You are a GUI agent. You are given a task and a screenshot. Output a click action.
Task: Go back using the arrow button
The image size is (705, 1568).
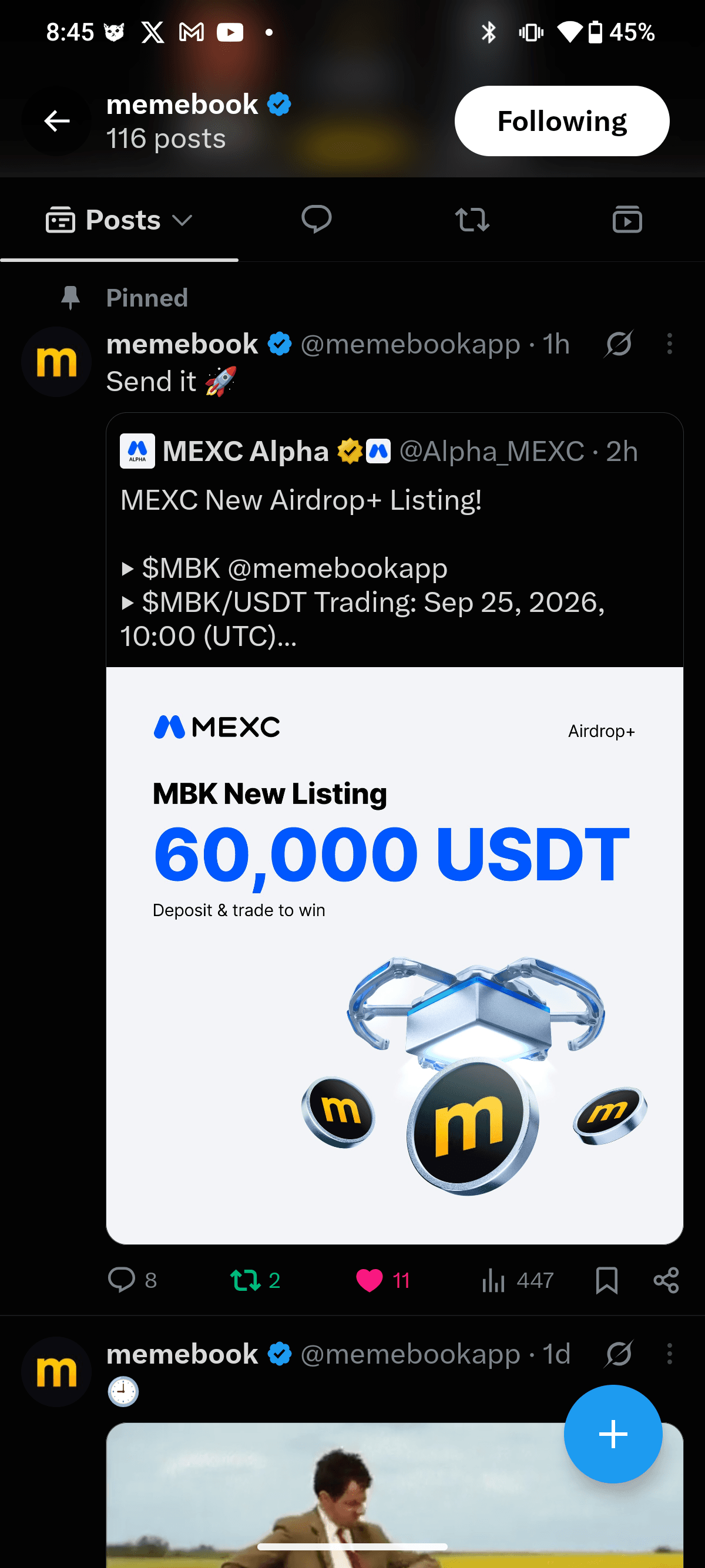tap(56, 120)
